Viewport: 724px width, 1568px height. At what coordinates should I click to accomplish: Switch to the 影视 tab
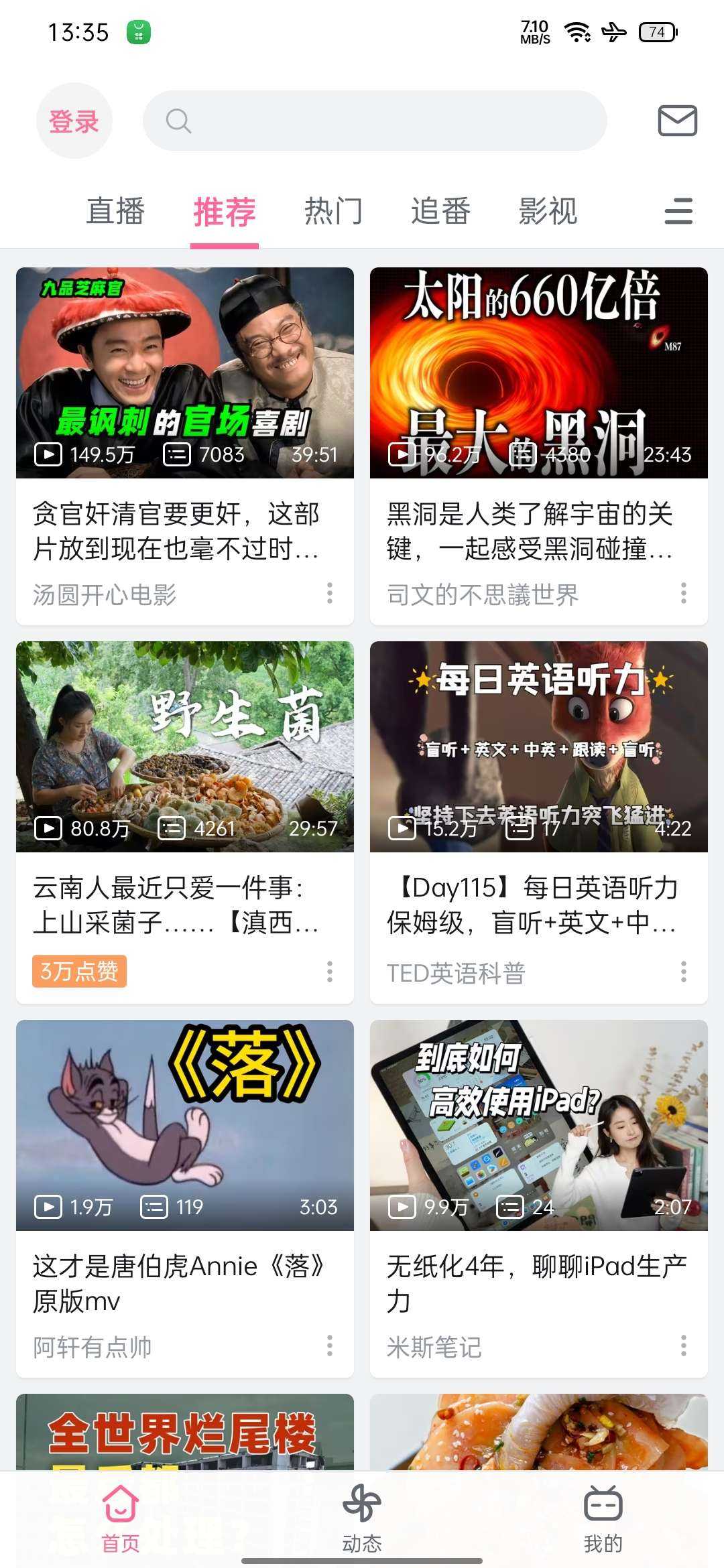pyautogui.click(x=548, y=212)
